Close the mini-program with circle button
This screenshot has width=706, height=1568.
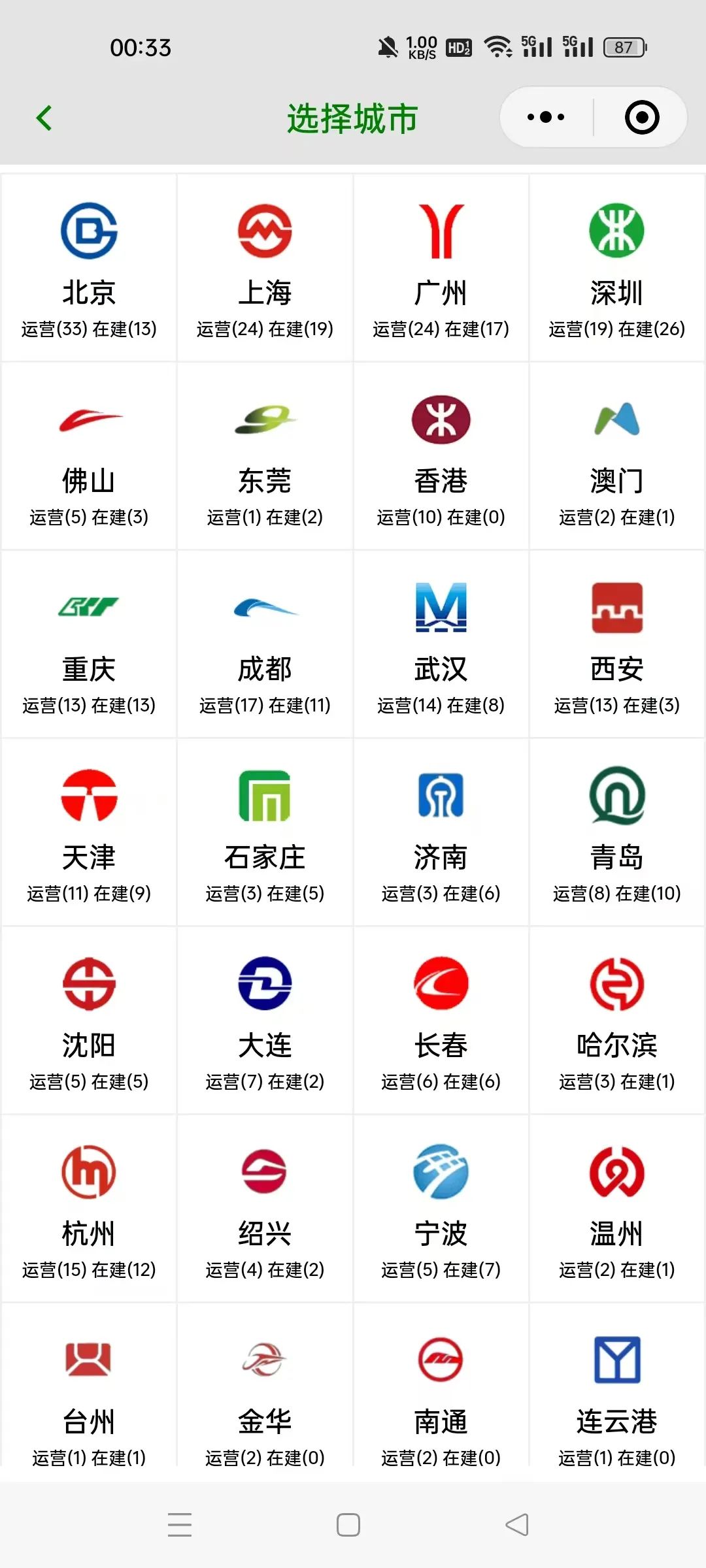coord(643,117)
